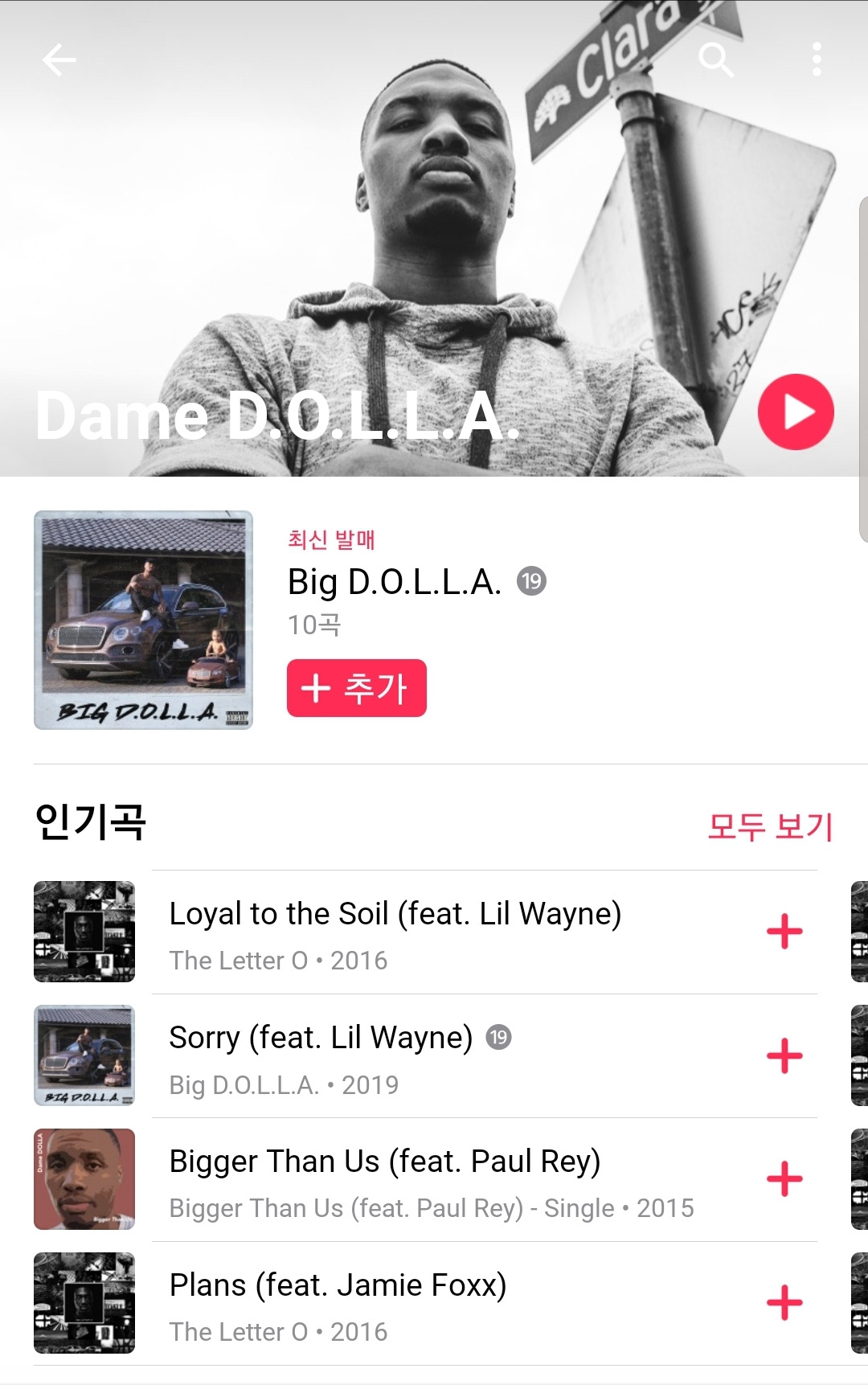Screen dimensions: 868x1385
Task: Add Loyal to the Soil to library
Action: click(x=784, y=932)
